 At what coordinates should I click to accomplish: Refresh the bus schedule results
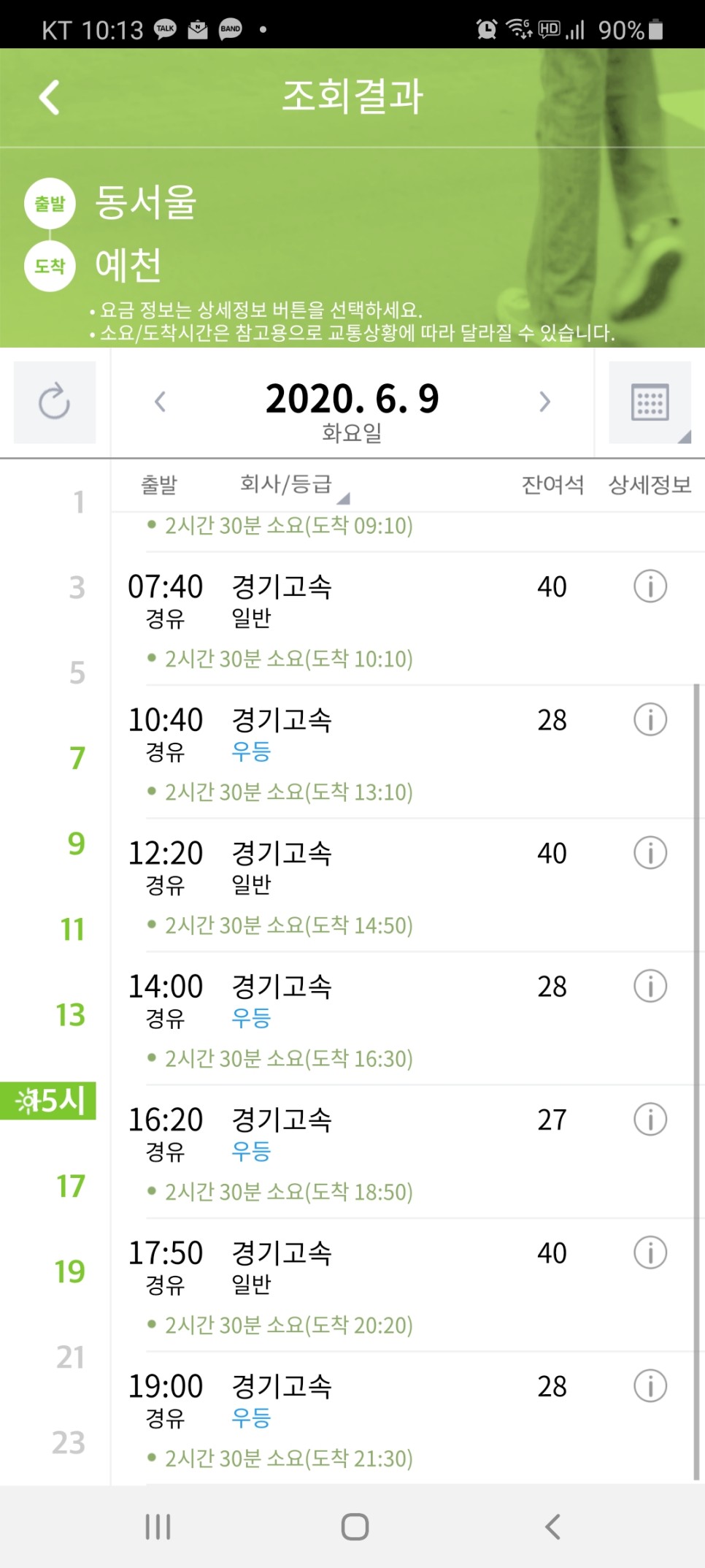pyautogui.click(x=55, y=402)
